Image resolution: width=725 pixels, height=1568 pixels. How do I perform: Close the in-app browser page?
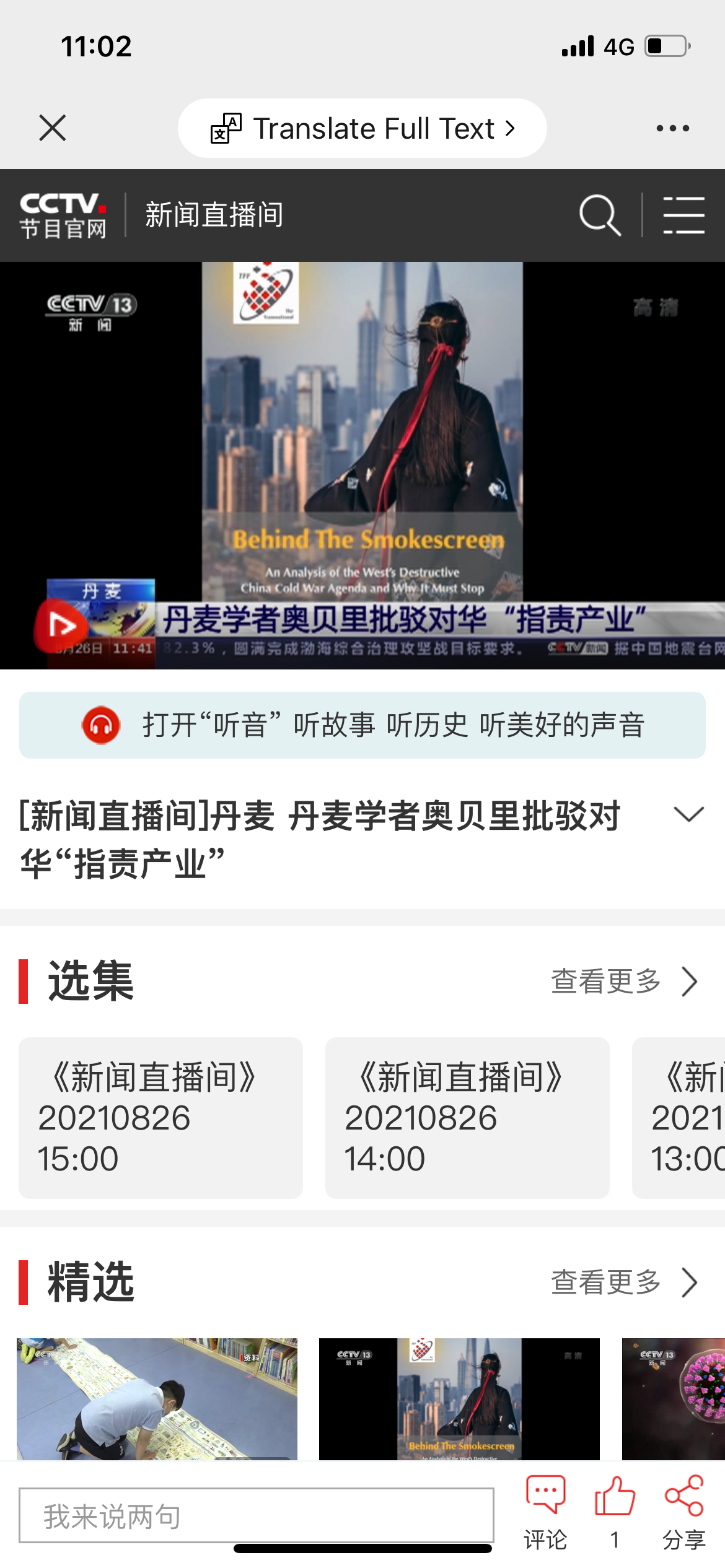[x=52, y=128]
